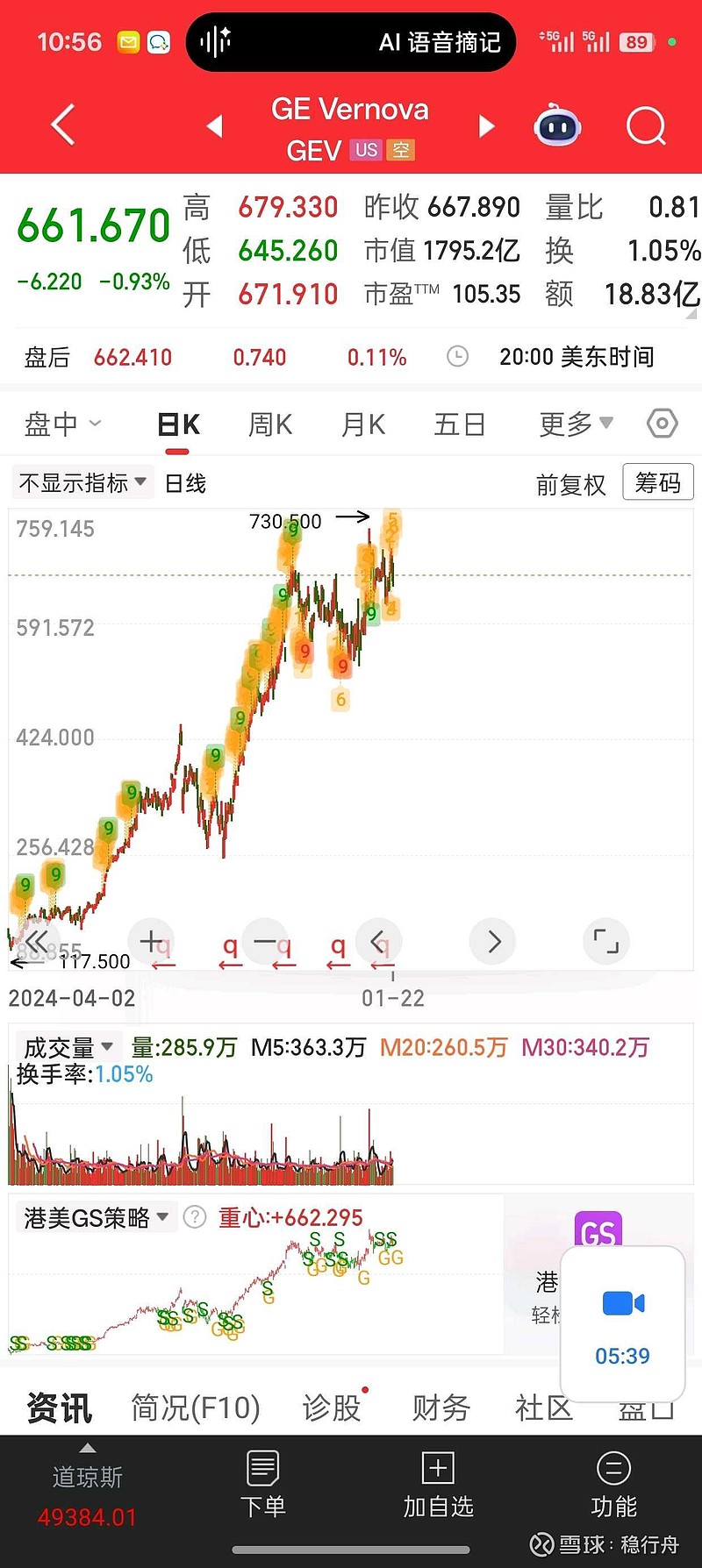Toggle the 筹码 chip distribution panel

pyautogui.click(x=657, y=482)
